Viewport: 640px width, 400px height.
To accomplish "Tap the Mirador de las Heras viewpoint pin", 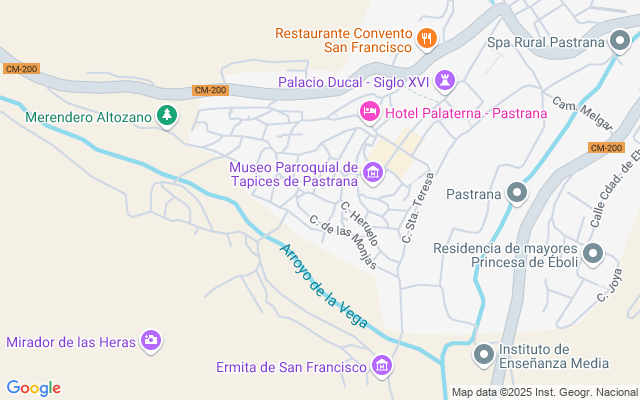I will pos(151,340).
